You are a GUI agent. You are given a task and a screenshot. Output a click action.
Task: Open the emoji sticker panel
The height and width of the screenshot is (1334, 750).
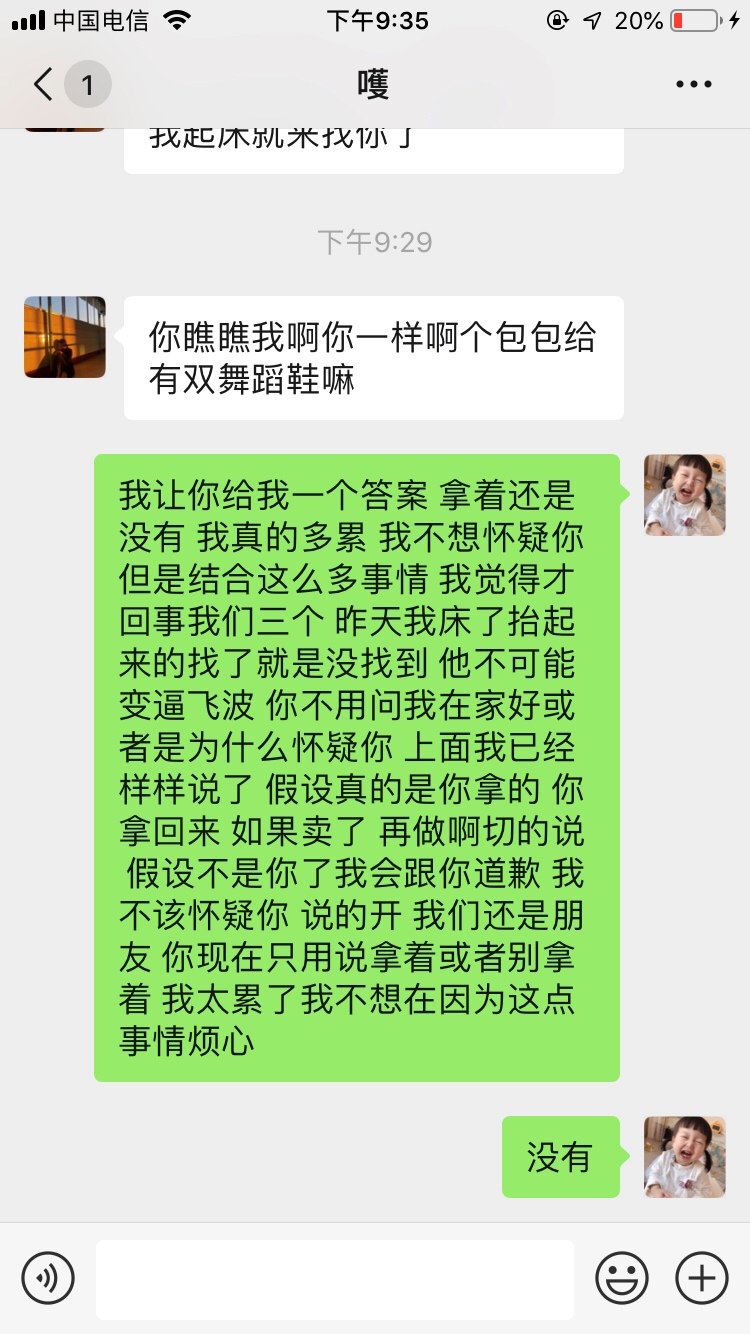coord(622,1277)
